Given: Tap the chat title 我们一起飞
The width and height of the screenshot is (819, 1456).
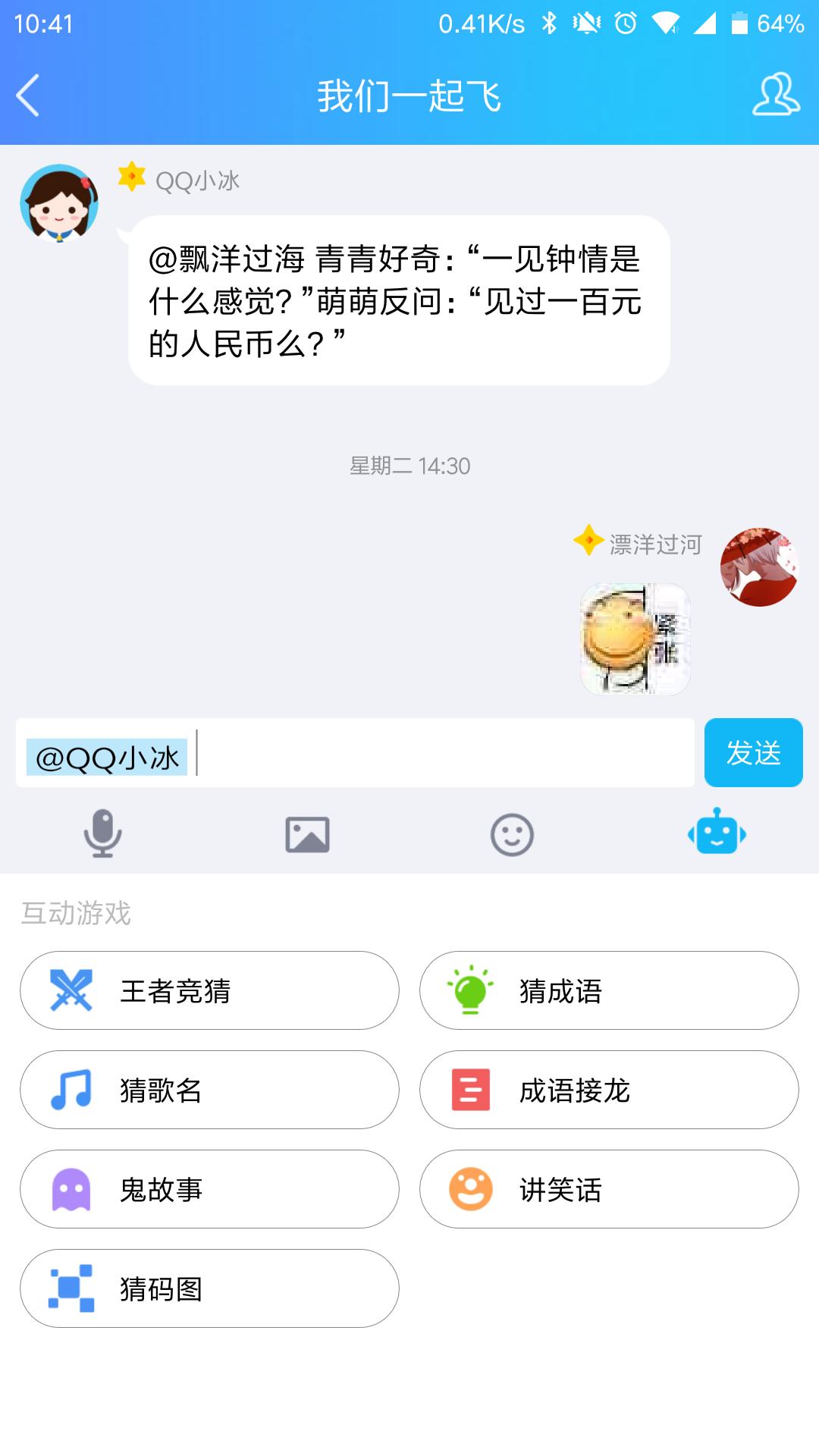Looking at the screenshot, I should (409, 96).
